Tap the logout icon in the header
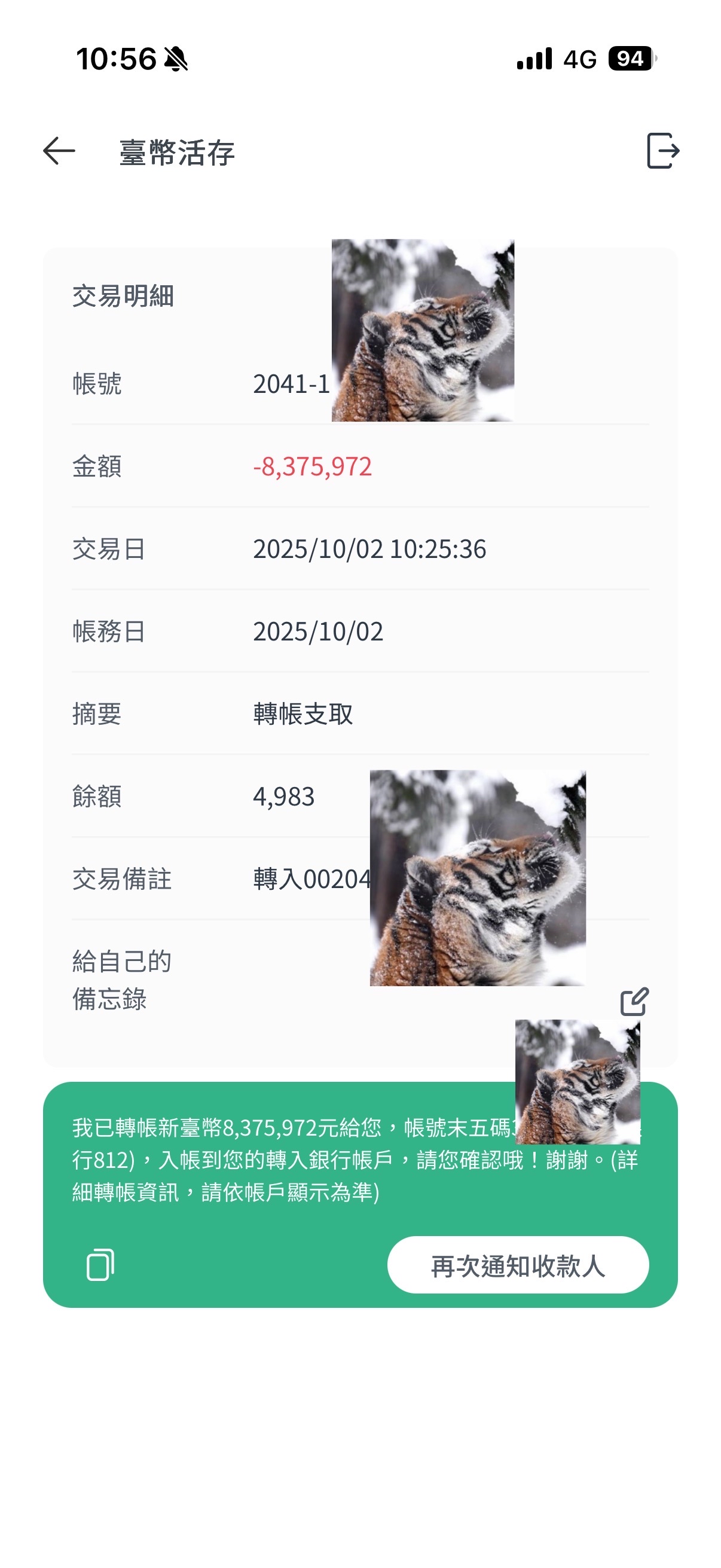721x1568 pixels. pos(663,150)
